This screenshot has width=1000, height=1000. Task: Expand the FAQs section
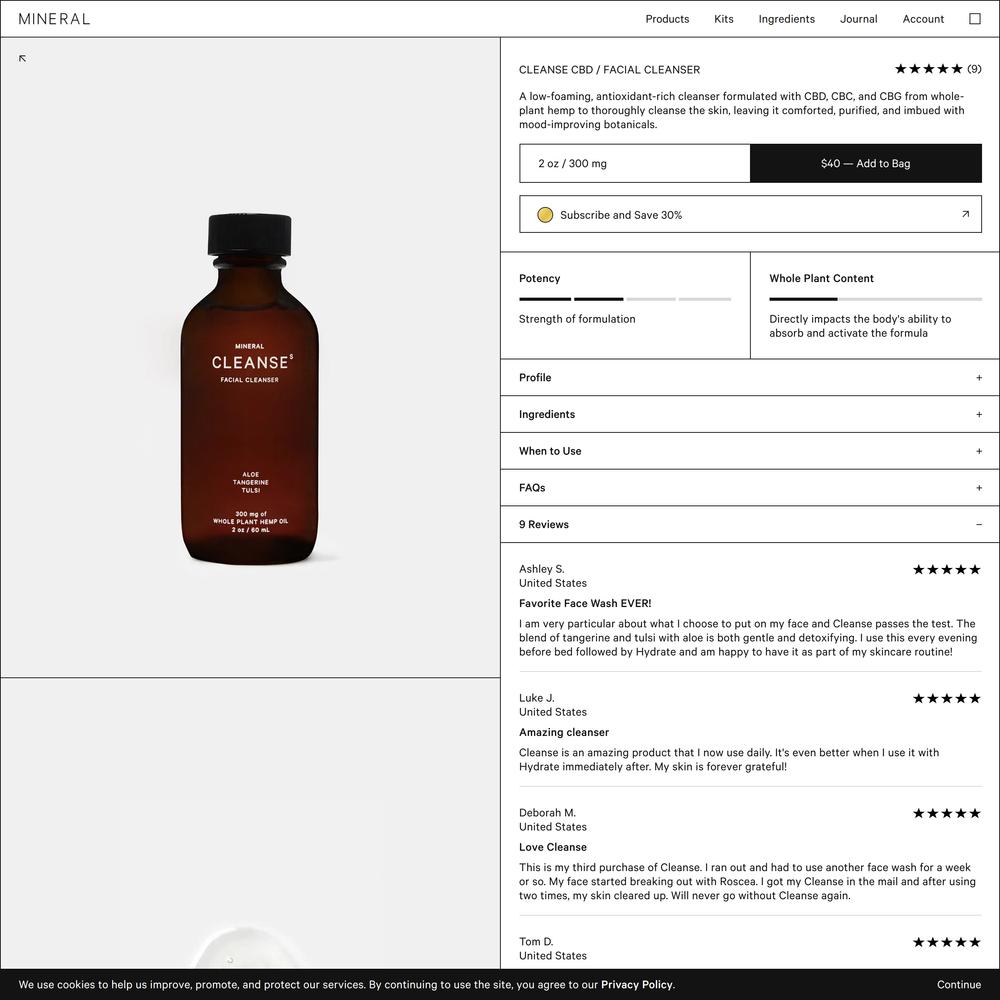coord(750,488)
